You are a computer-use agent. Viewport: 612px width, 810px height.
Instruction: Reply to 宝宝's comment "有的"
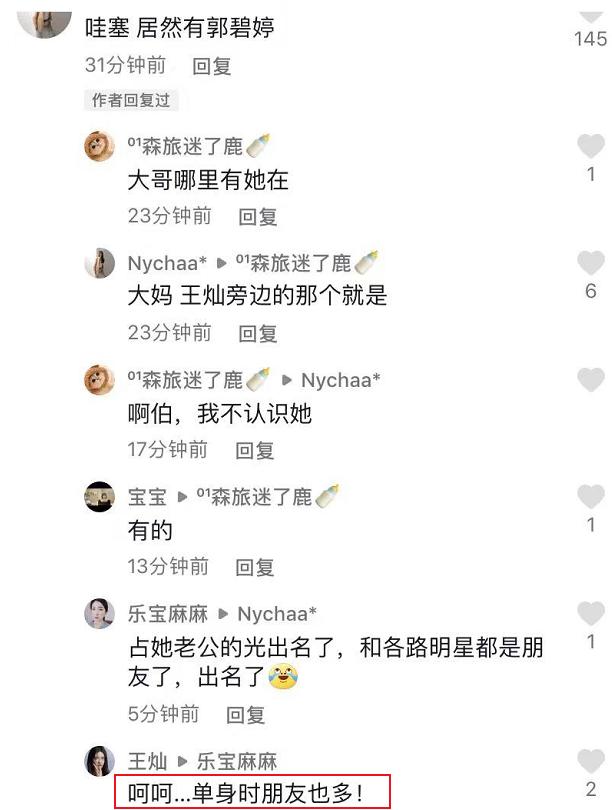pos(254,567)
